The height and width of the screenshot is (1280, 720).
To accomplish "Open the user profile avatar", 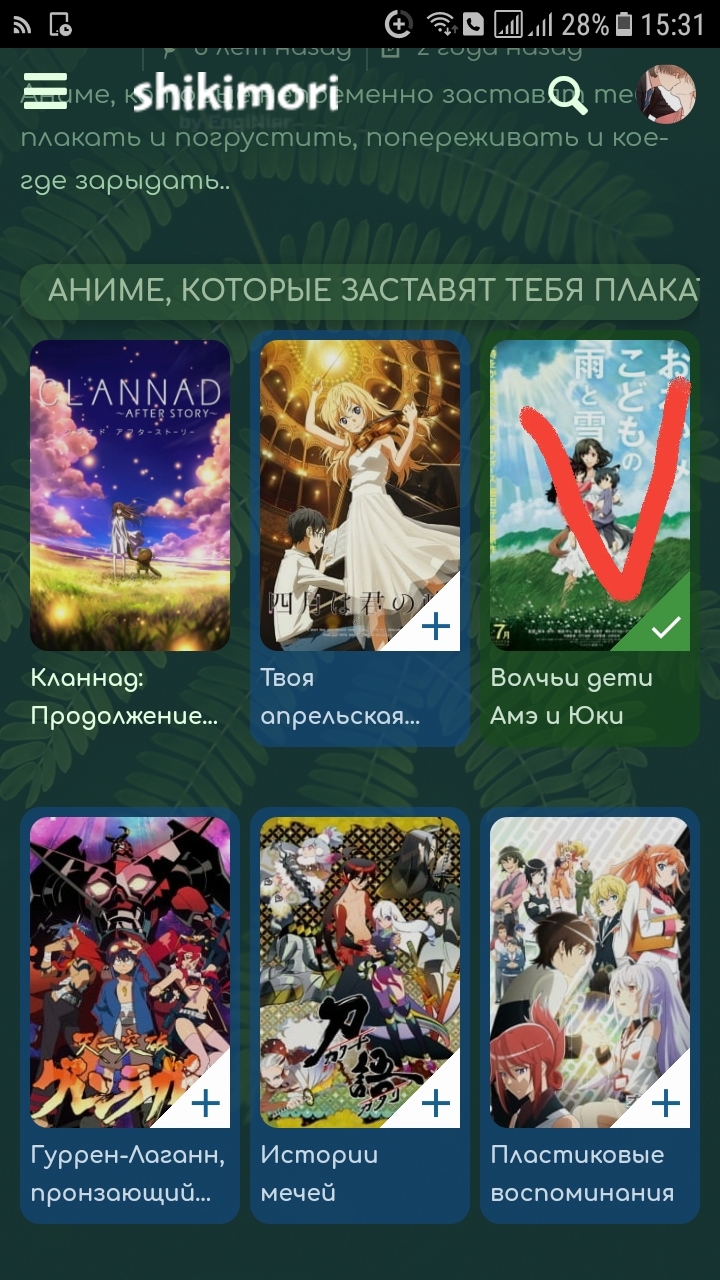I will 666,94.
